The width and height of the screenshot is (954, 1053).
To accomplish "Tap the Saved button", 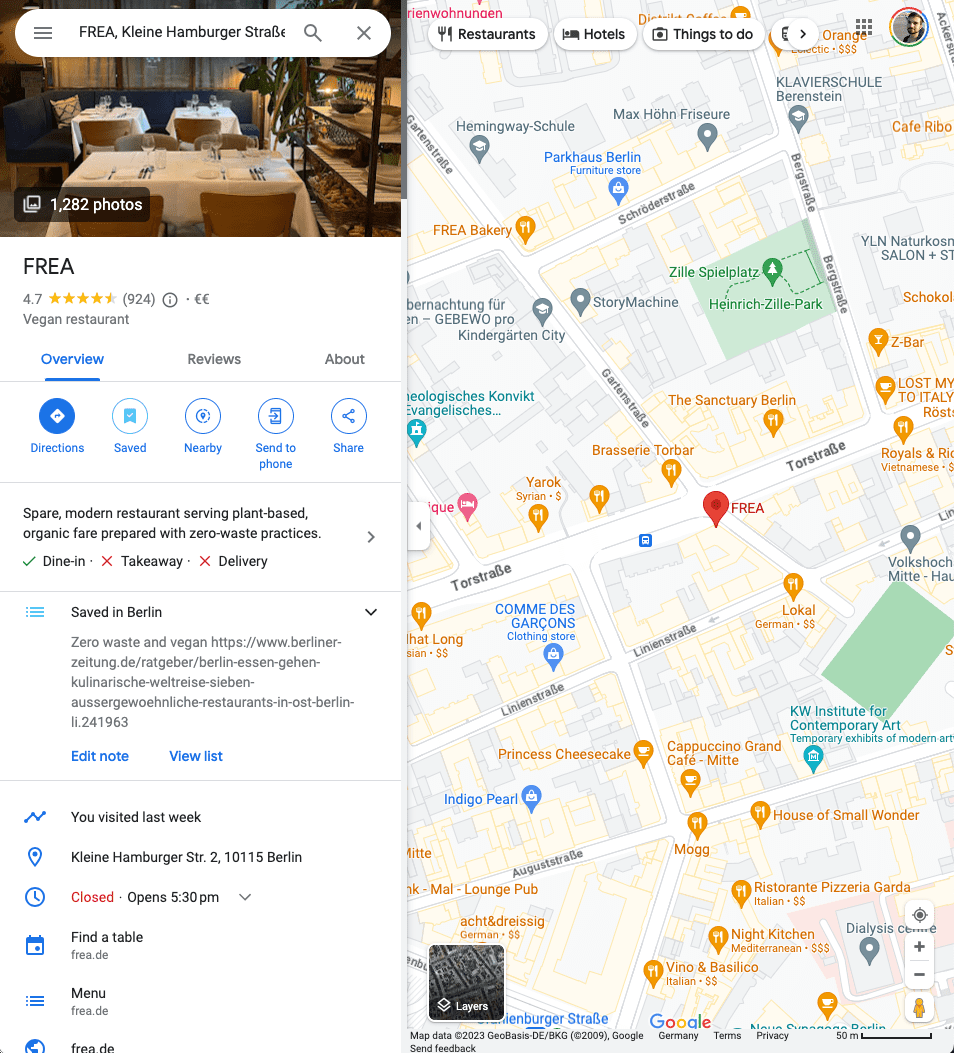I will pyautogui.click(x=130, y=416).
